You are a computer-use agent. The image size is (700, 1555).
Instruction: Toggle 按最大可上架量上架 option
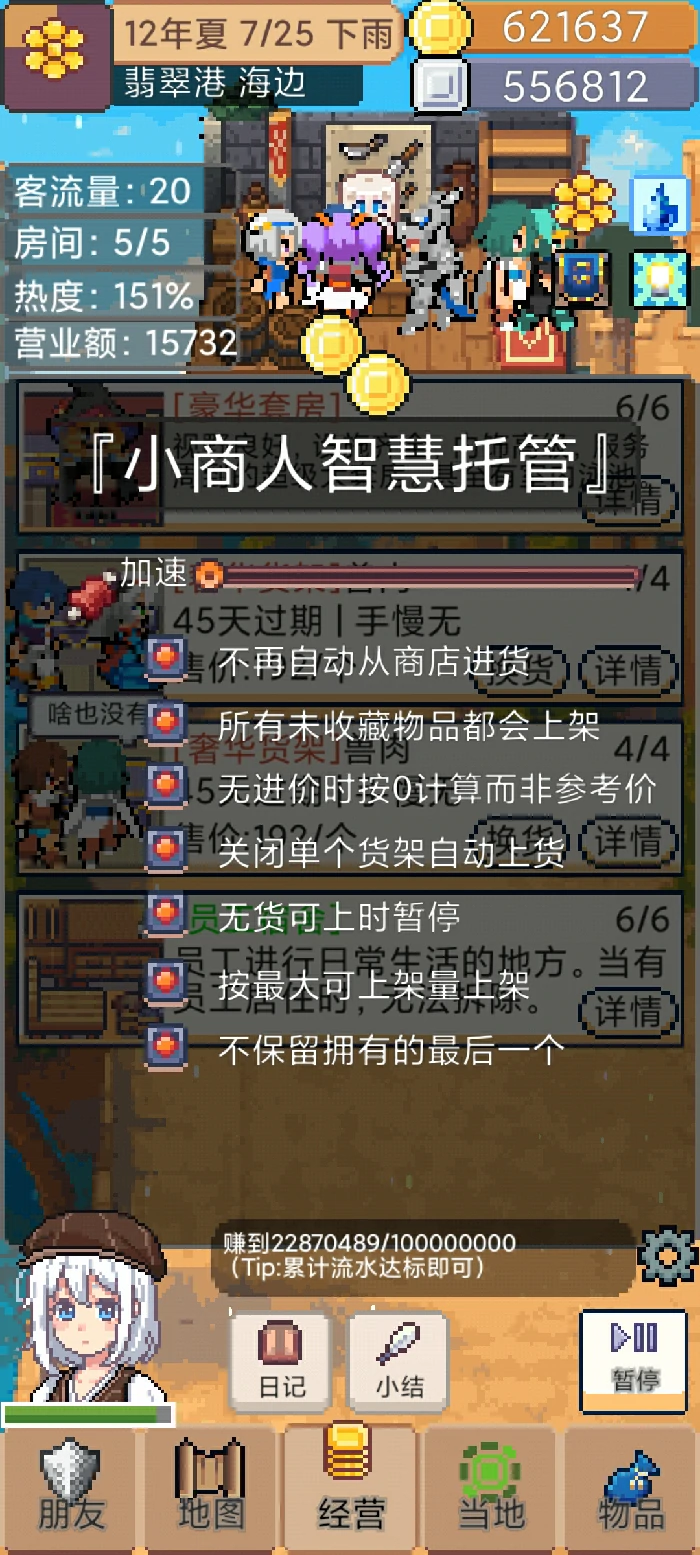pyautogui.click(x=165, y=982)
